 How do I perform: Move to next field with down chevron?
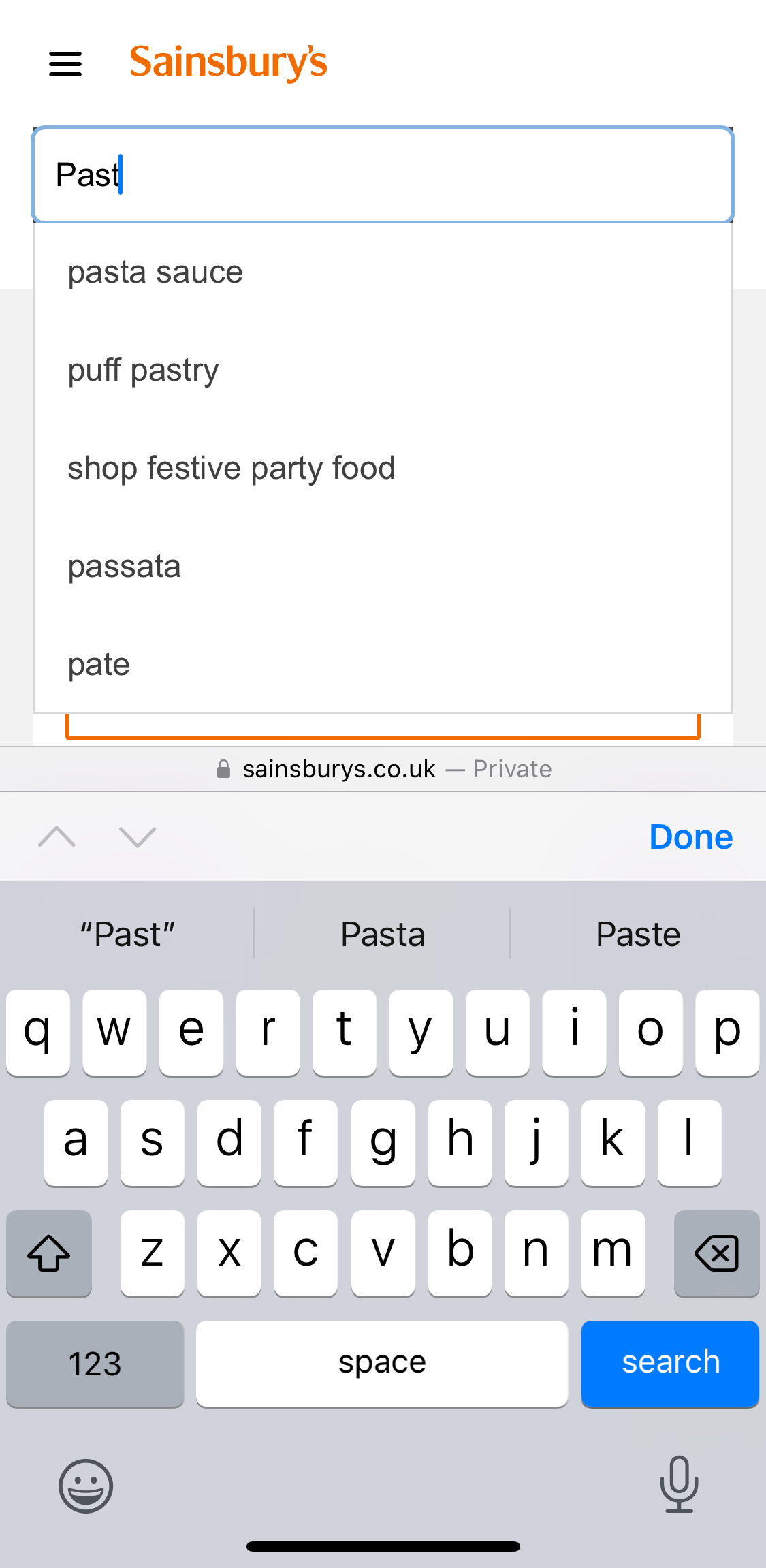point(137,836)
